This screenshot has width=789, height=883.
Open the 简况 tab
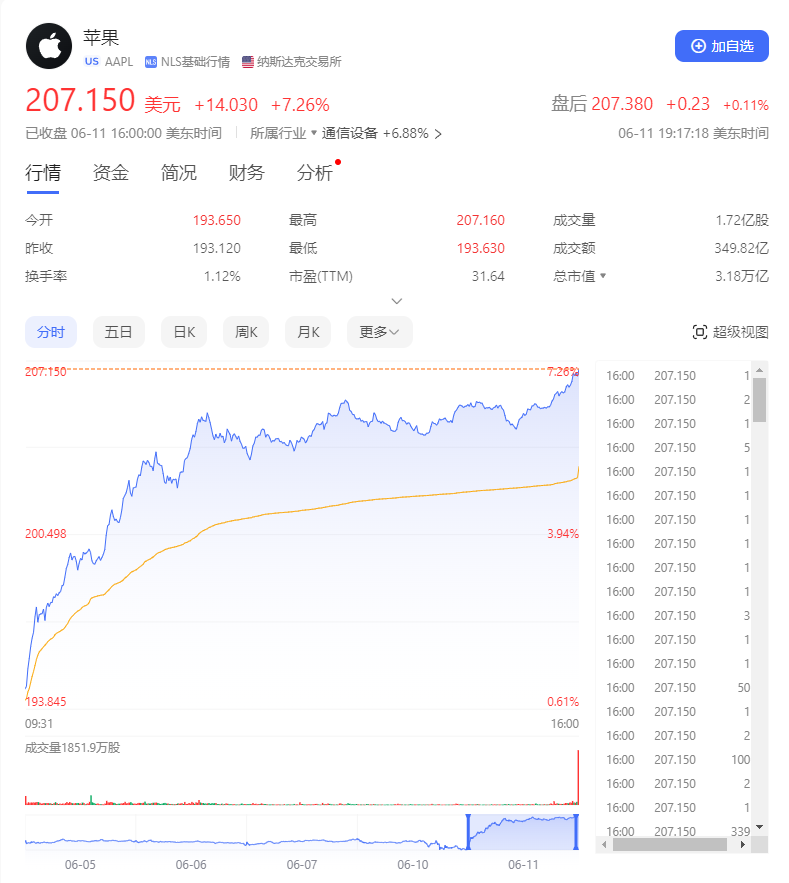tap(179, 173)
